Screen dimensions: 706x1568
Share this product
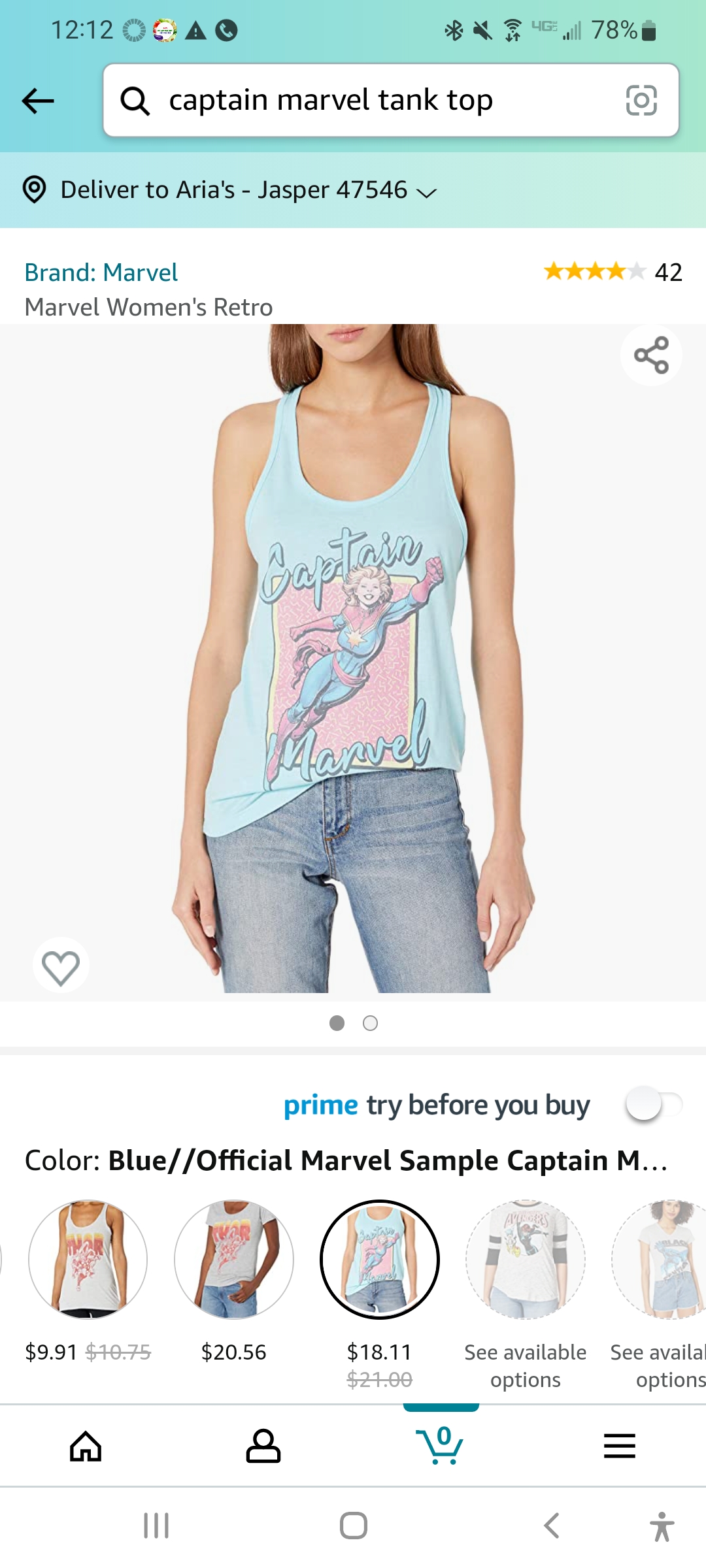pyautogui.click(x=651, y=355)
